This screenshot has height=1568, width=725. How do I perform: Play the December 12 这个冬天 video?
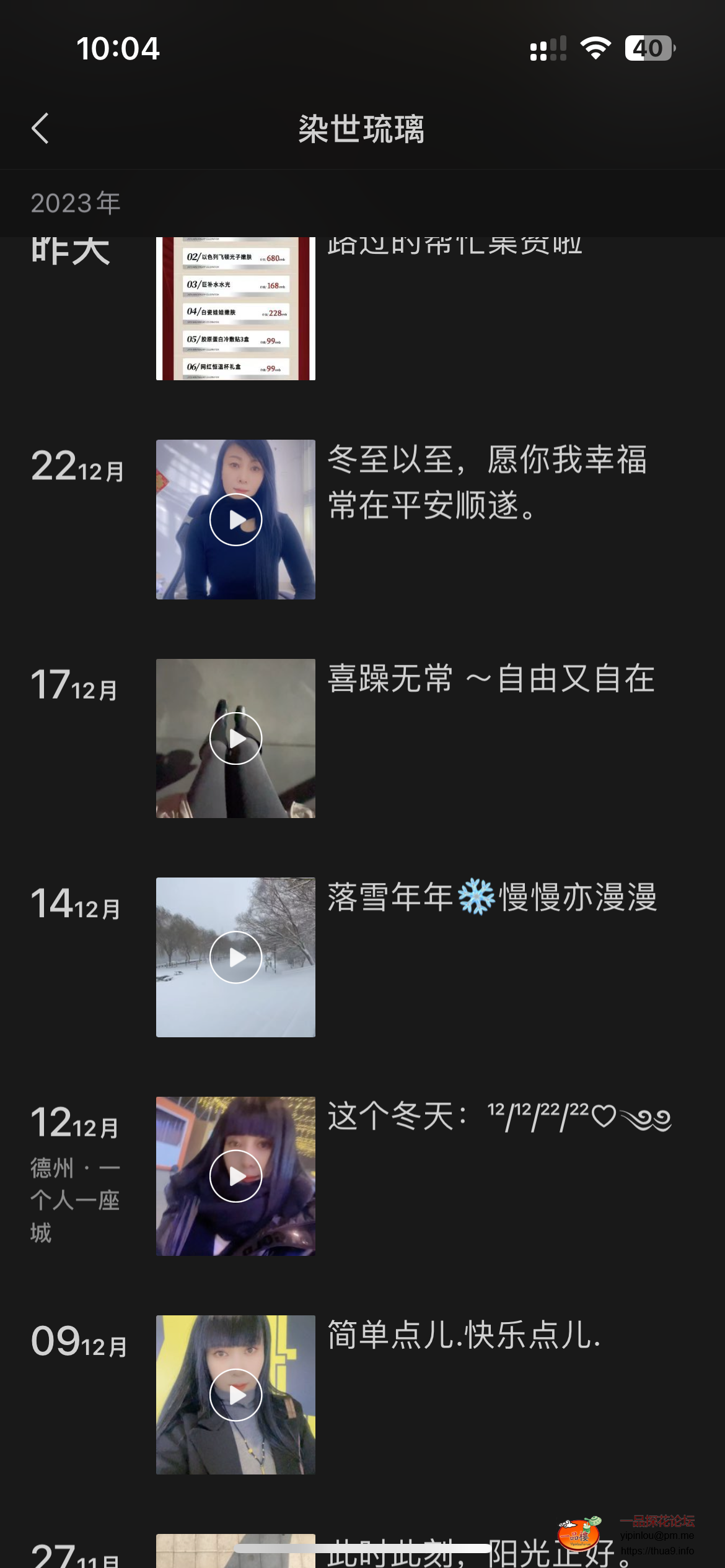tap(235, 1176)
